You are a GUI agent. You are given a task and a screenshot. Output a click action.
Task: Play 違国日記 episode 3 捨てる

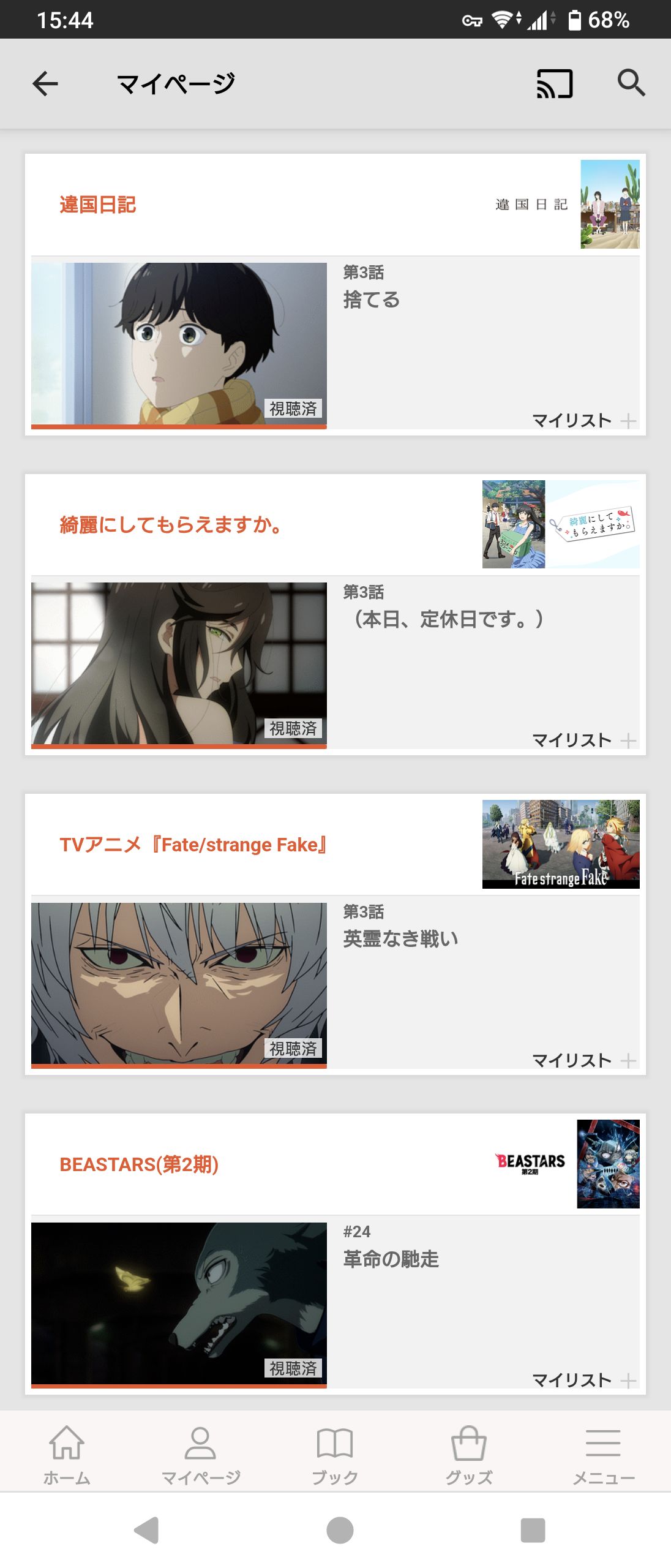179,344
